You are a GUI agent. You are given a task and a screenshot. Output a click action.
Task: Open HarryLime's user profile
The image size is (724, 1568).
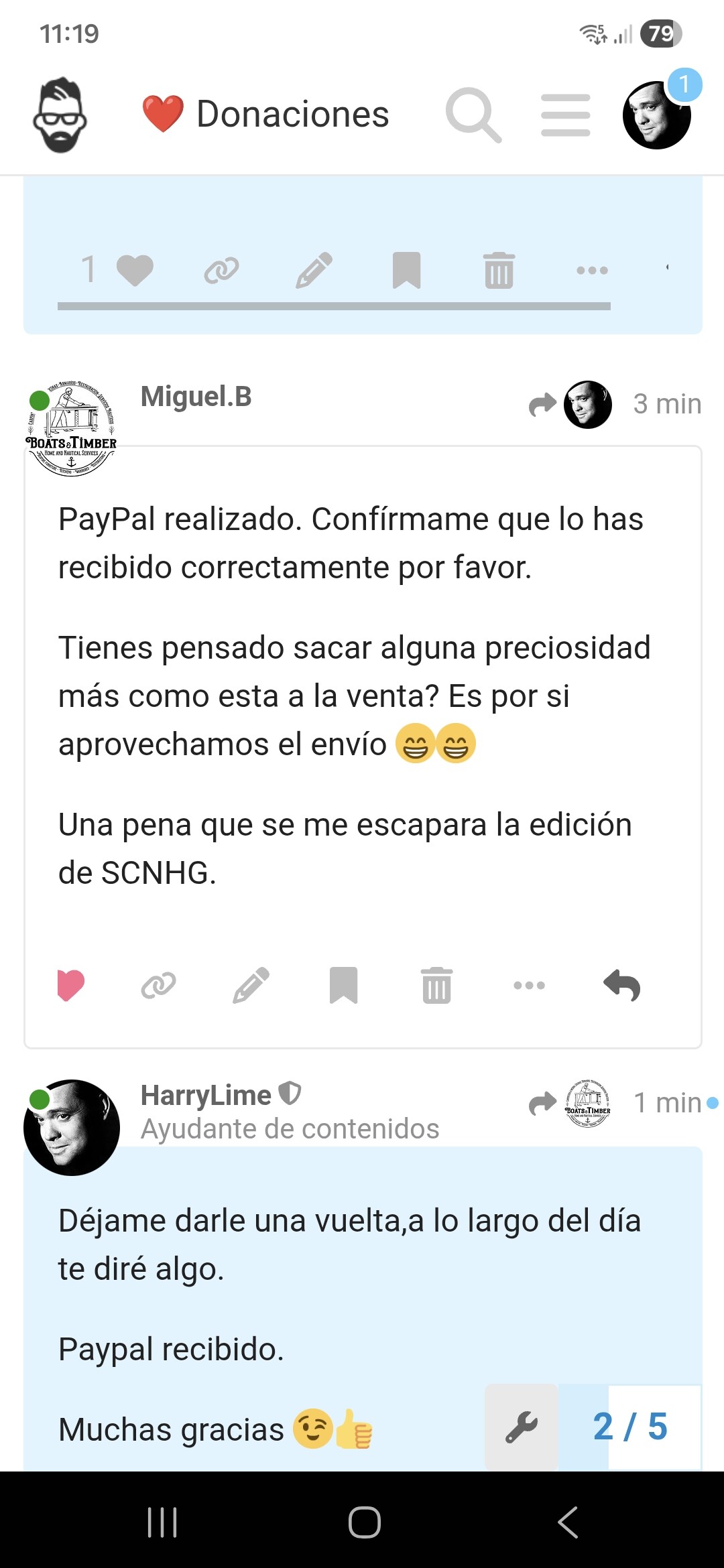(x=205, y=1096)
